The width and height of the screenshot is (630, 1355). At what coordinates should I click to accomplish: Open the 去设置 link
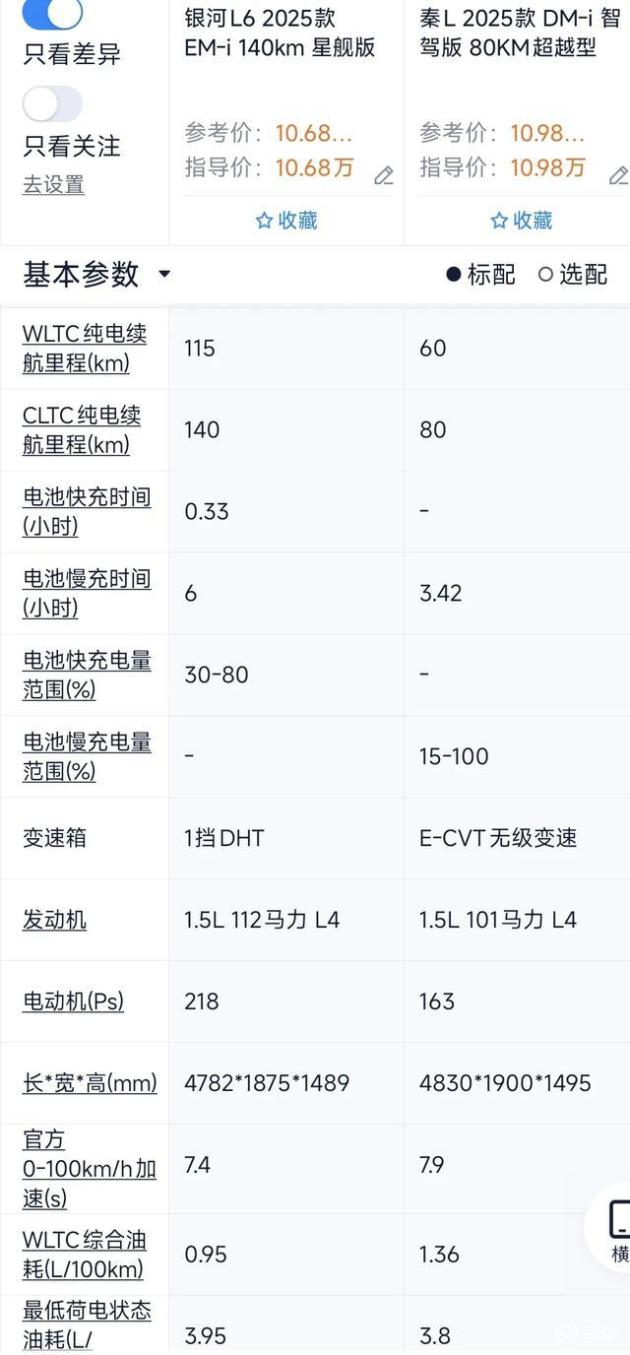coord(53,185)
